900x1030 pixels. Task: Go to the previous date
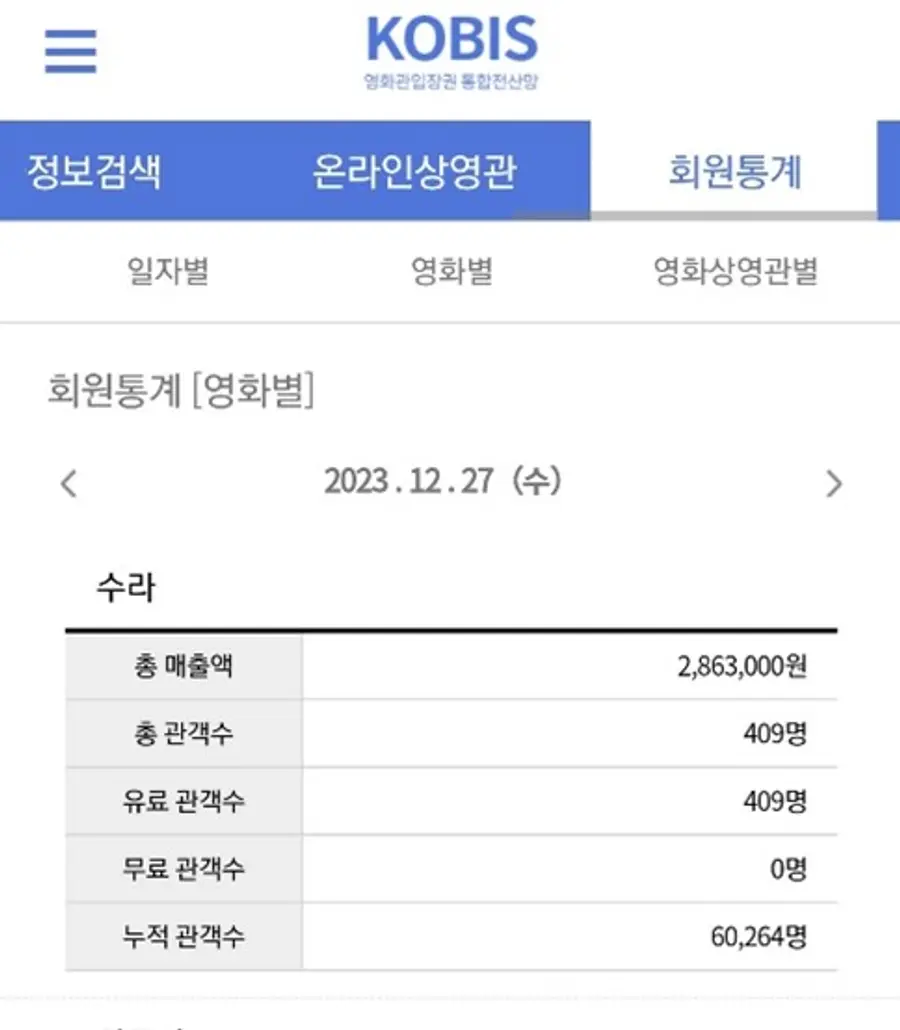coord(69,484)
